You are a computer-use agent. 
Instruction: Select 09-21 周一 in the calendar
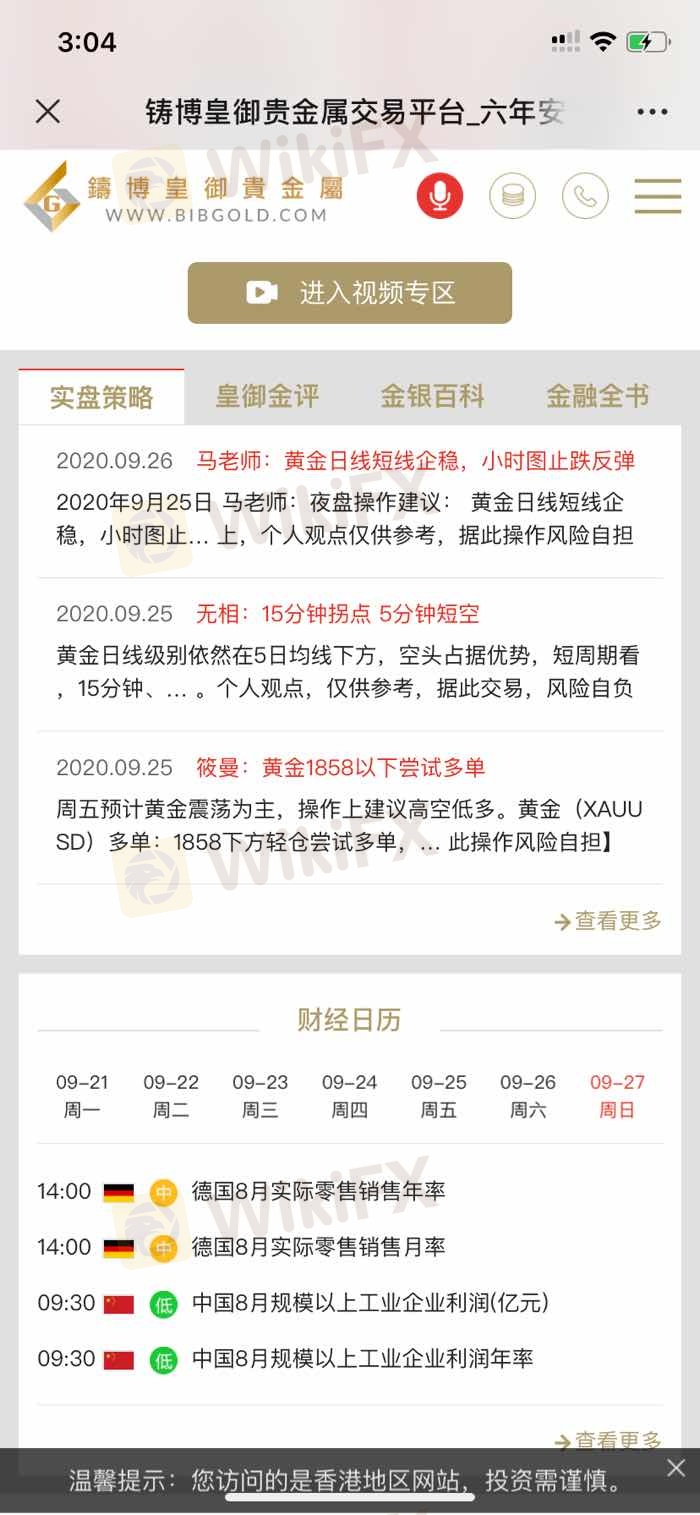[82, 1096]
